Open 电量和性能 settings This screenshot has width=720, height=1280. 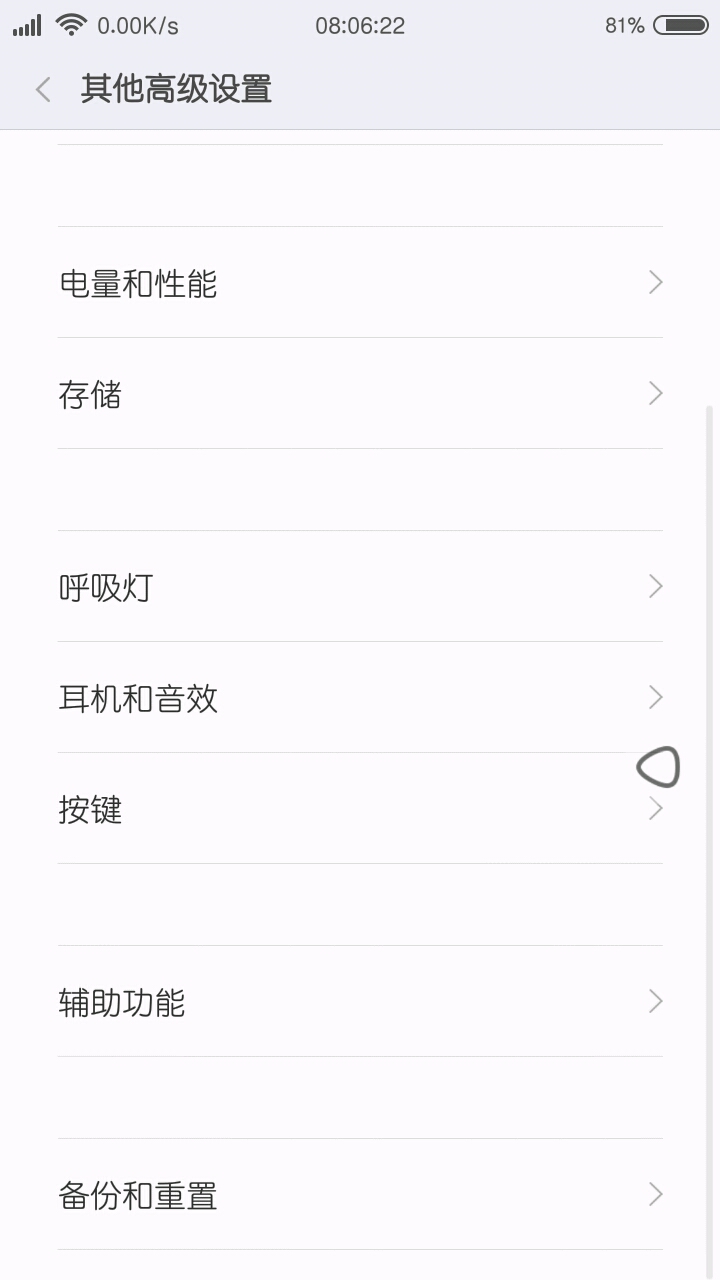360,283
